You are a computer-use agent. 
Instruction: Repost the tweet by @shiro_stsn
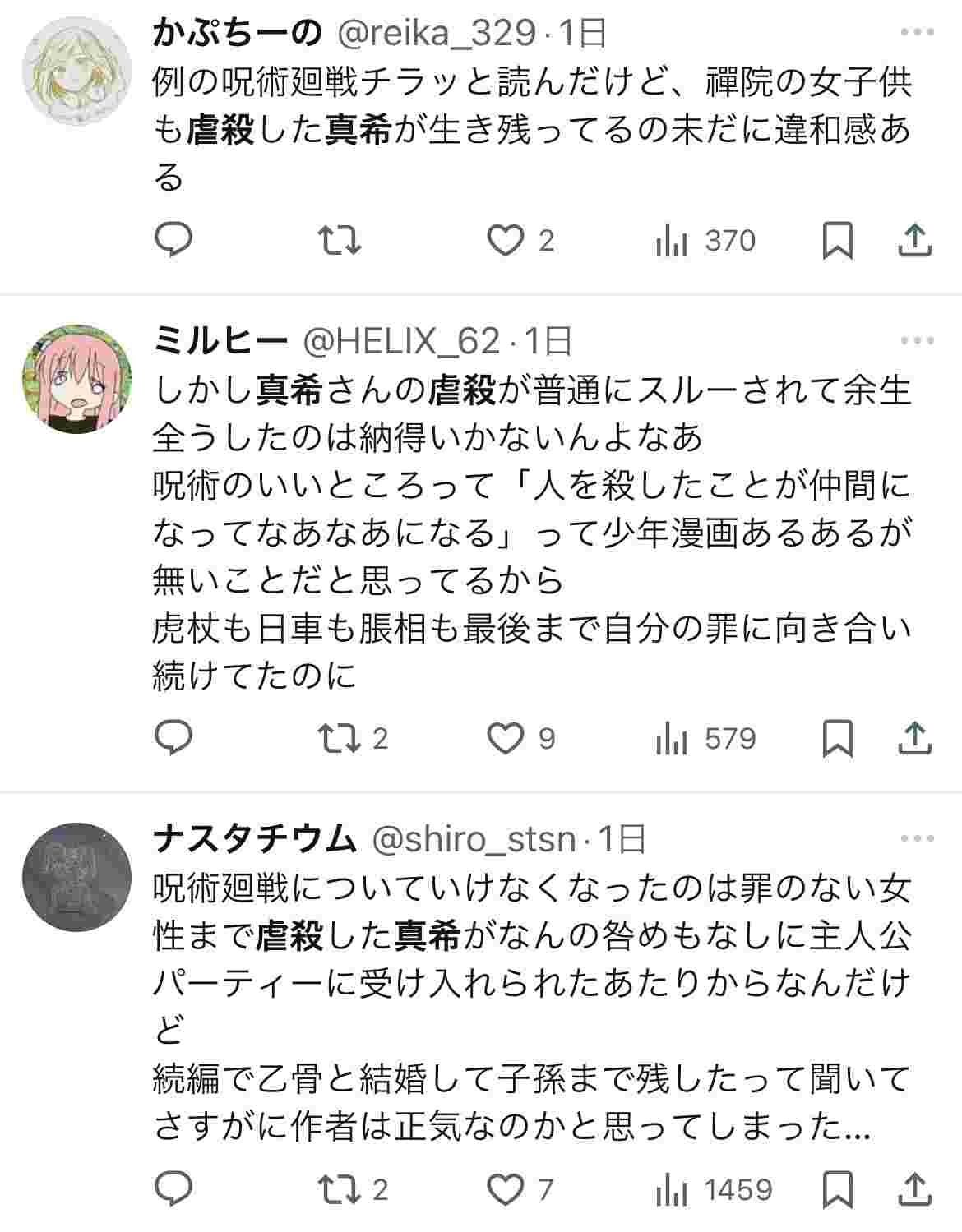340,1188
